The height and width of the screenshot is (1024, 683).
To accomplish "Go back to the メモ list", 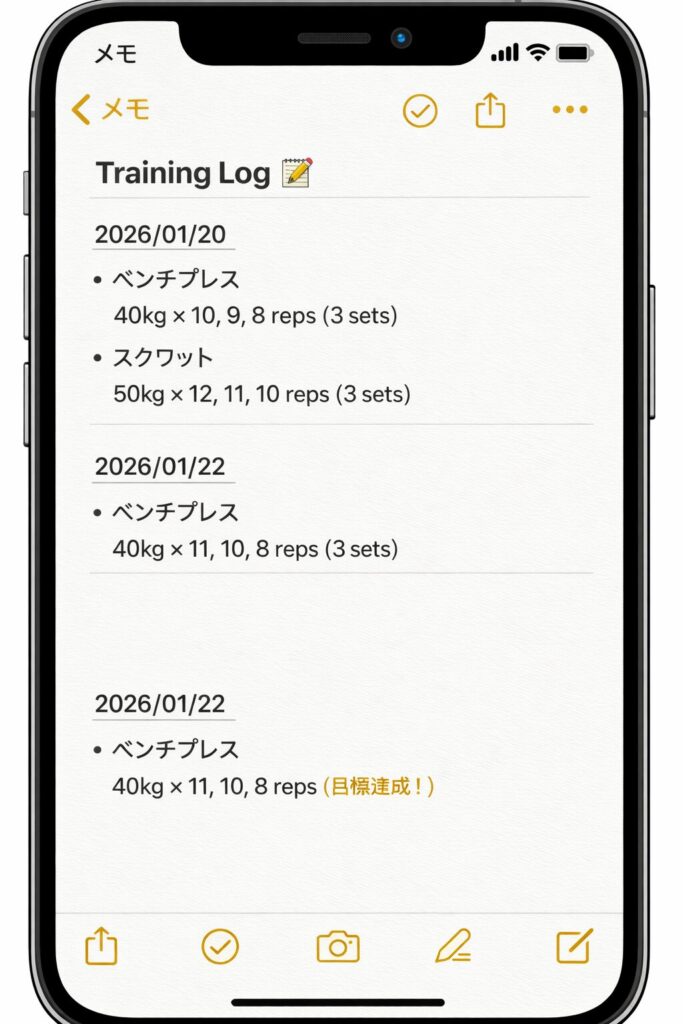I will [111, 109].
